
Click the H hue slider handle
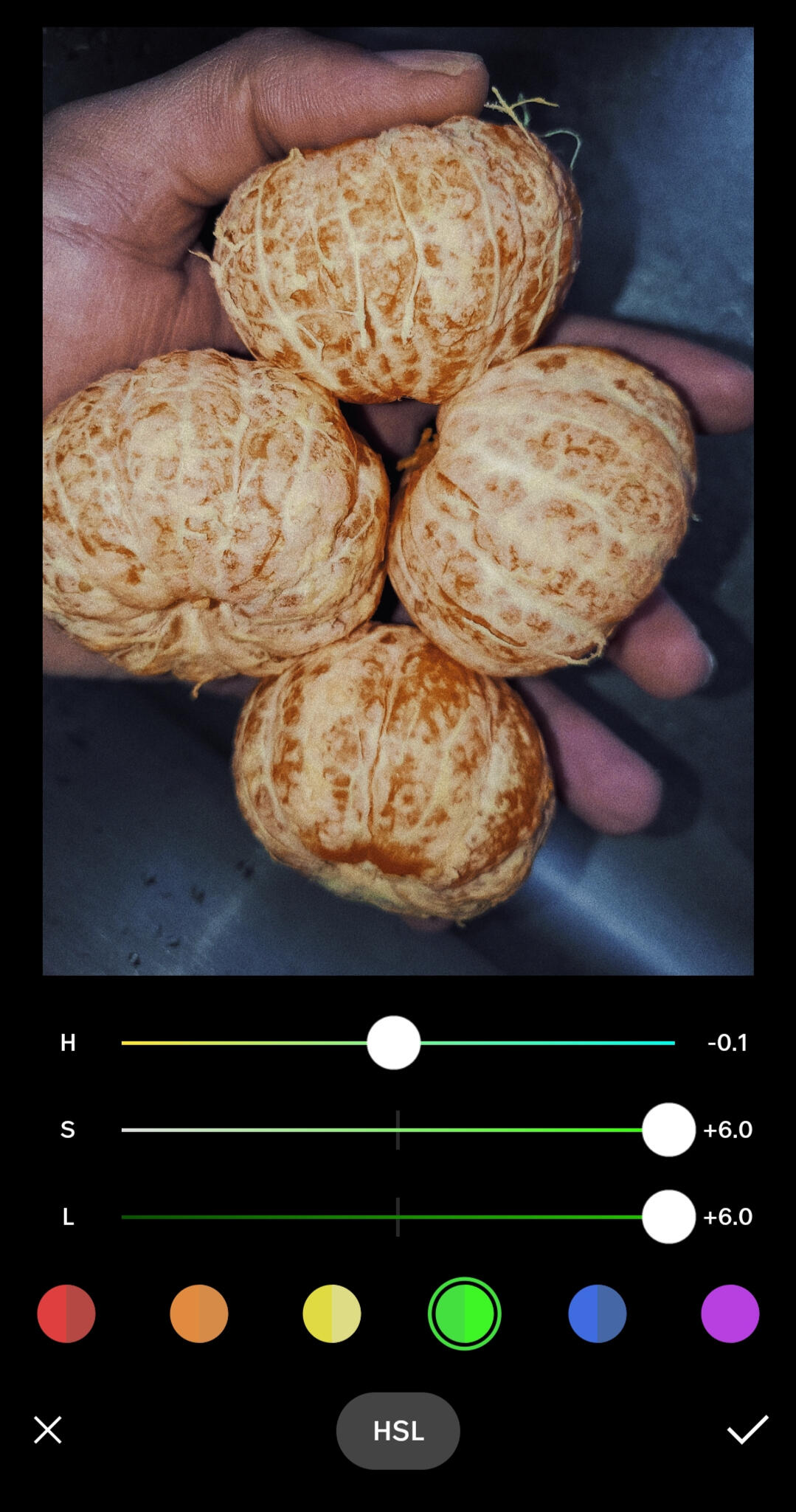click(x=393, y=1042)
